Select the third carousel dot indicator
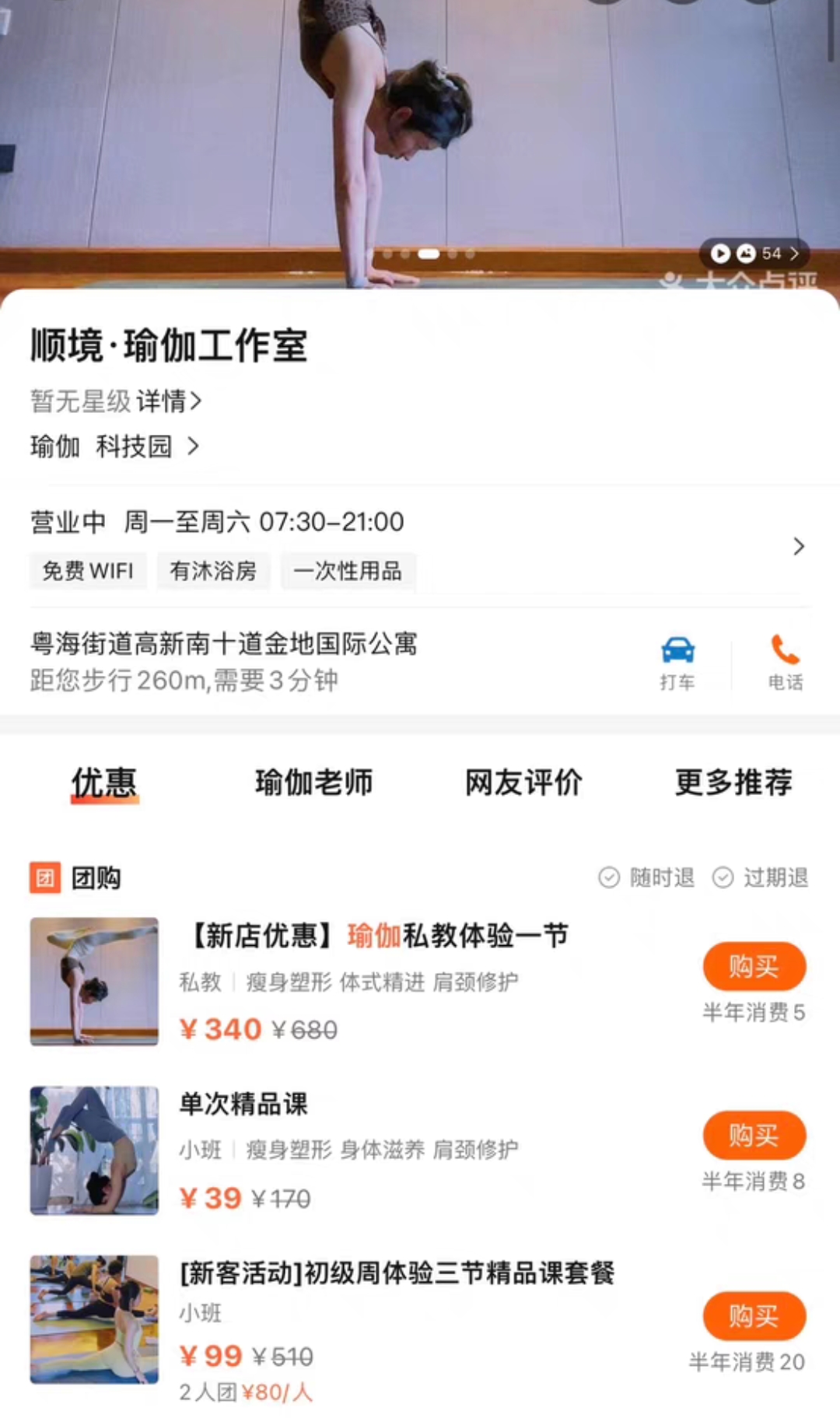The width and height of the screenshot is (840, 1425). [x=429, y=253]
